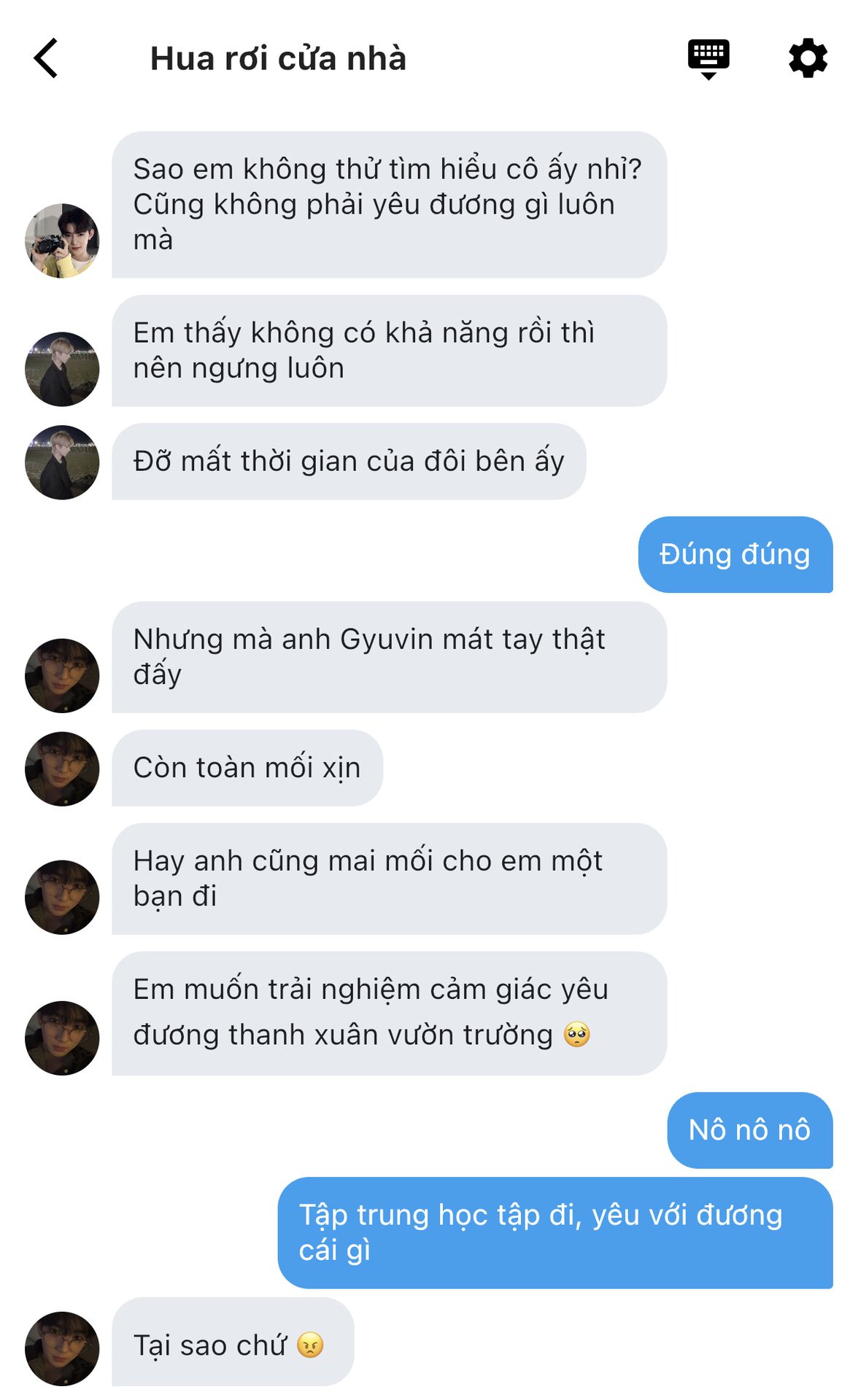This screenshot has height=1400, width=858.
Task: Open the keyboard icon in the header
Action: click(708, 59)
